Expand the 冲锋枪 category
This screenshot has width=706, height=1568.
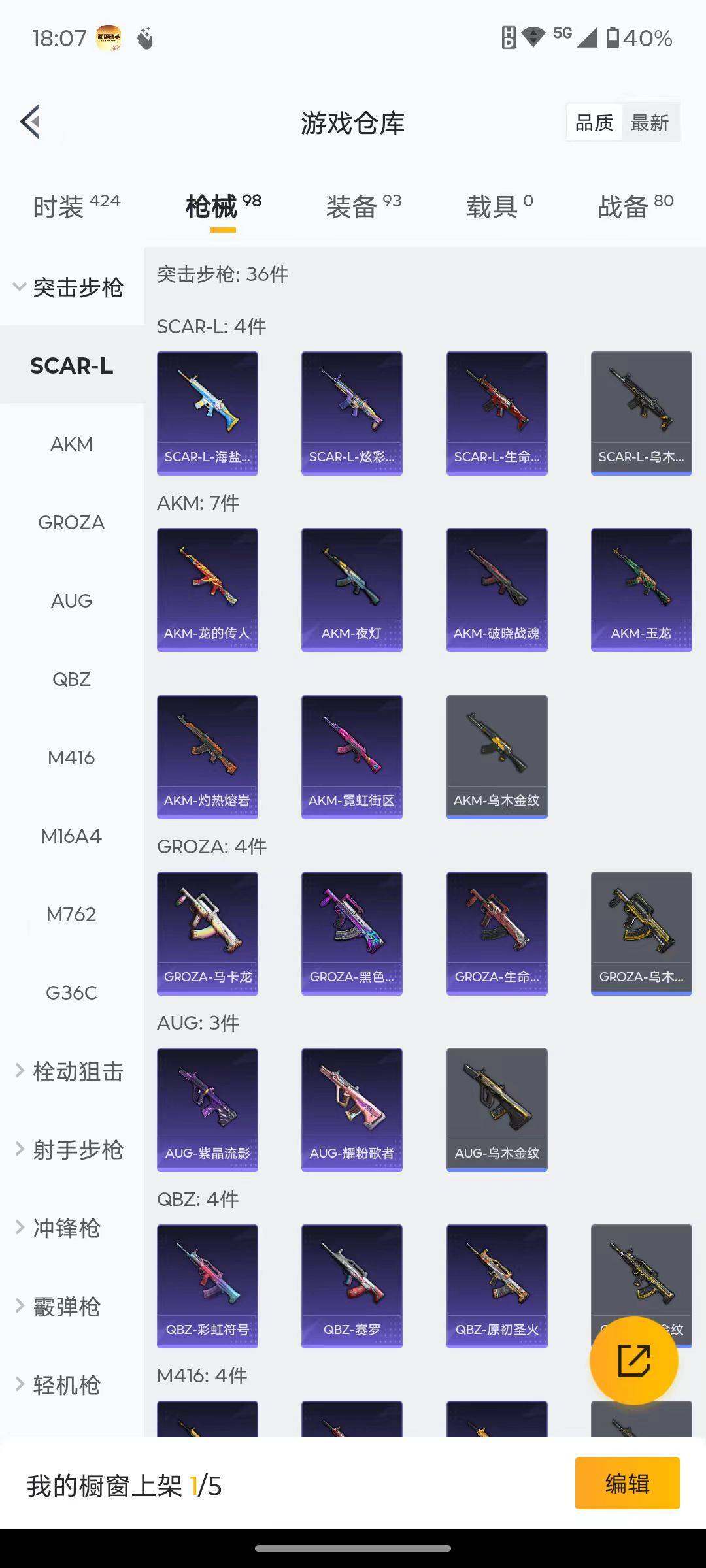(x=65, y=1228)
